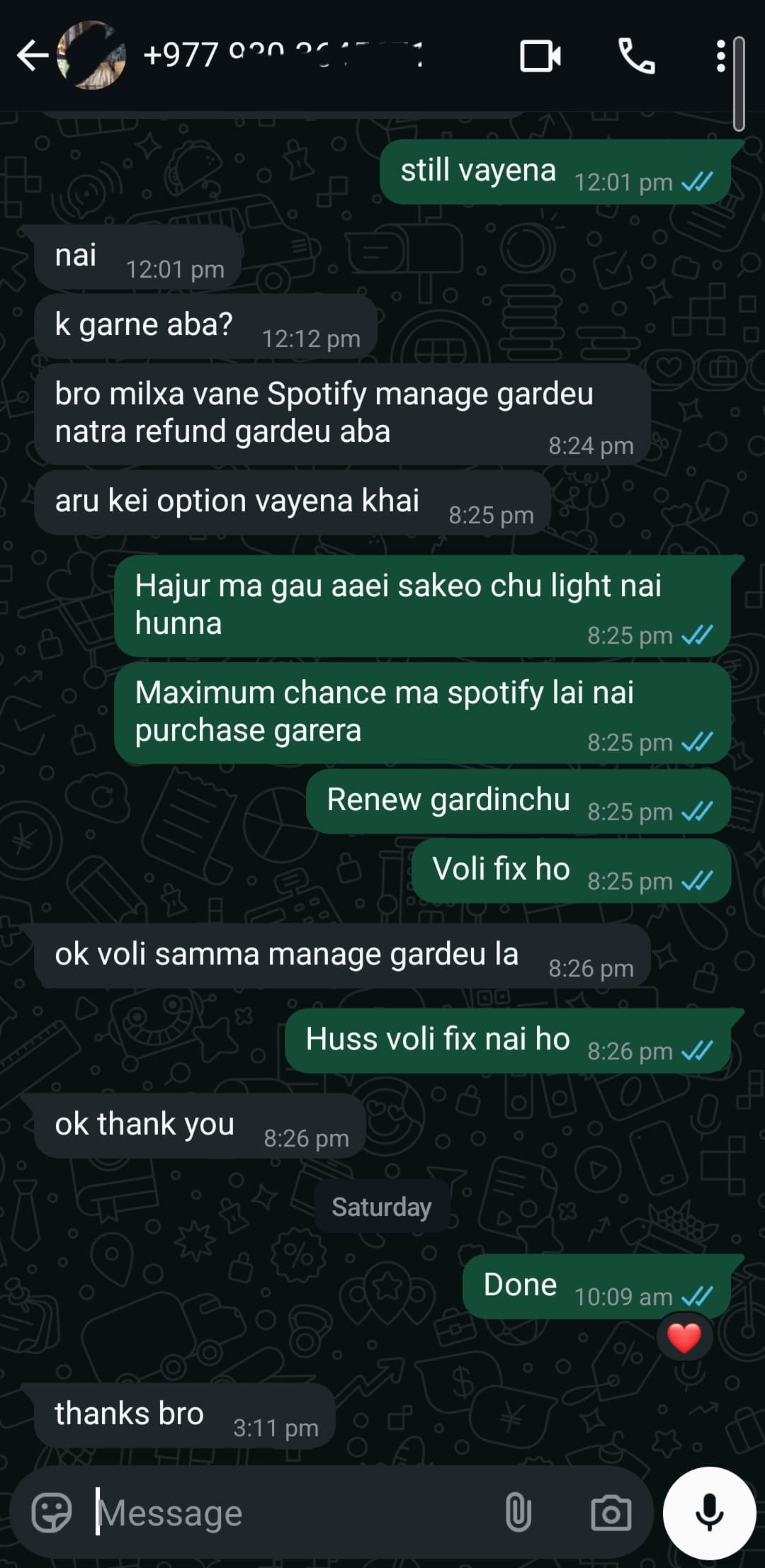Open the contact's profile picture

click(x=91, y=55)
